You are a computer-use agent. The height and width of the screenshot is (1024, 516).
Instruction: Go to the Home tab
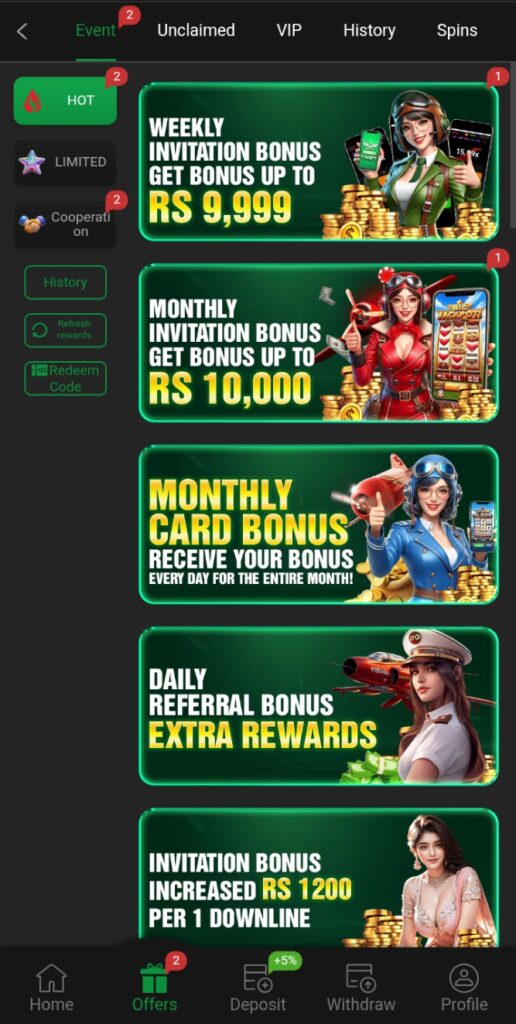pos(52,987)
